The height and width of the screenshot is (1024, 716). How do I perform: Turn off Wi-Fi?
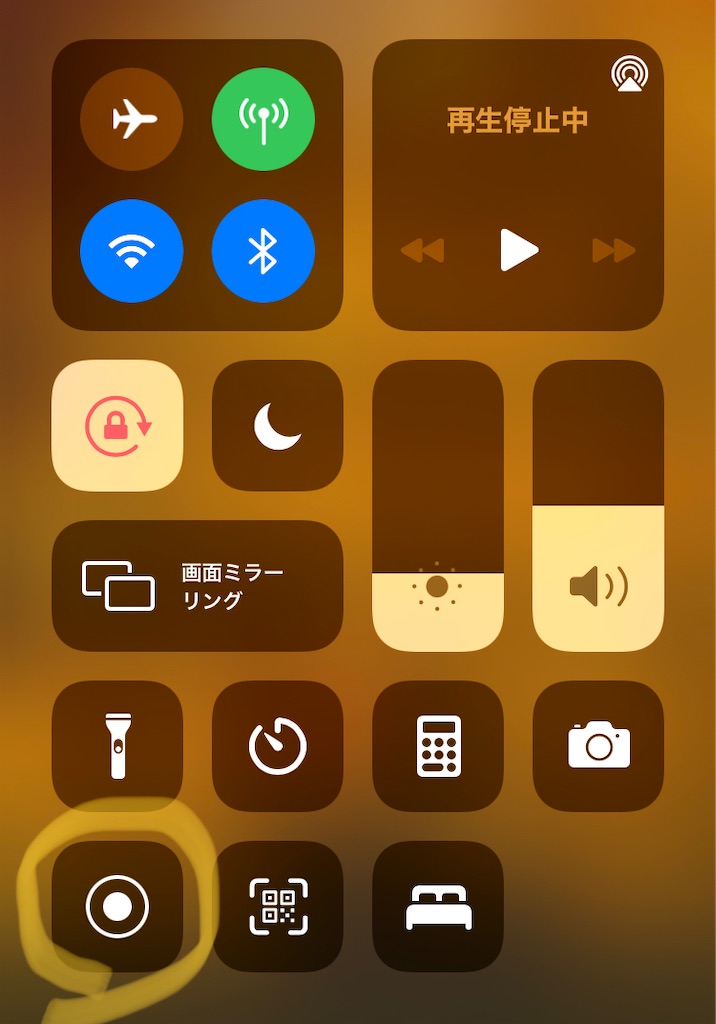click(131, 251)
